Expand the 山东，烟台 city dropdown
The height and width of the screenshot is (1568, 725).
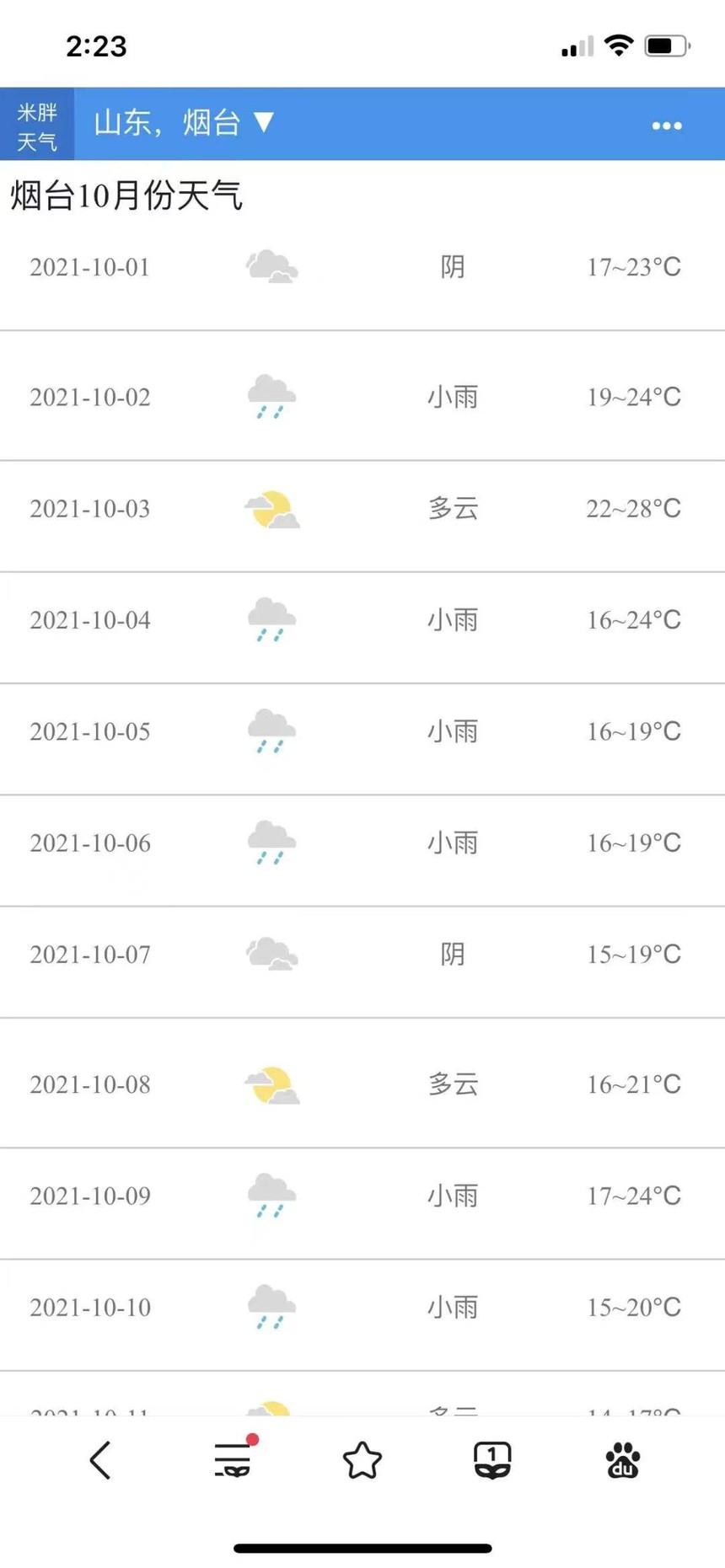click(184, 123)
